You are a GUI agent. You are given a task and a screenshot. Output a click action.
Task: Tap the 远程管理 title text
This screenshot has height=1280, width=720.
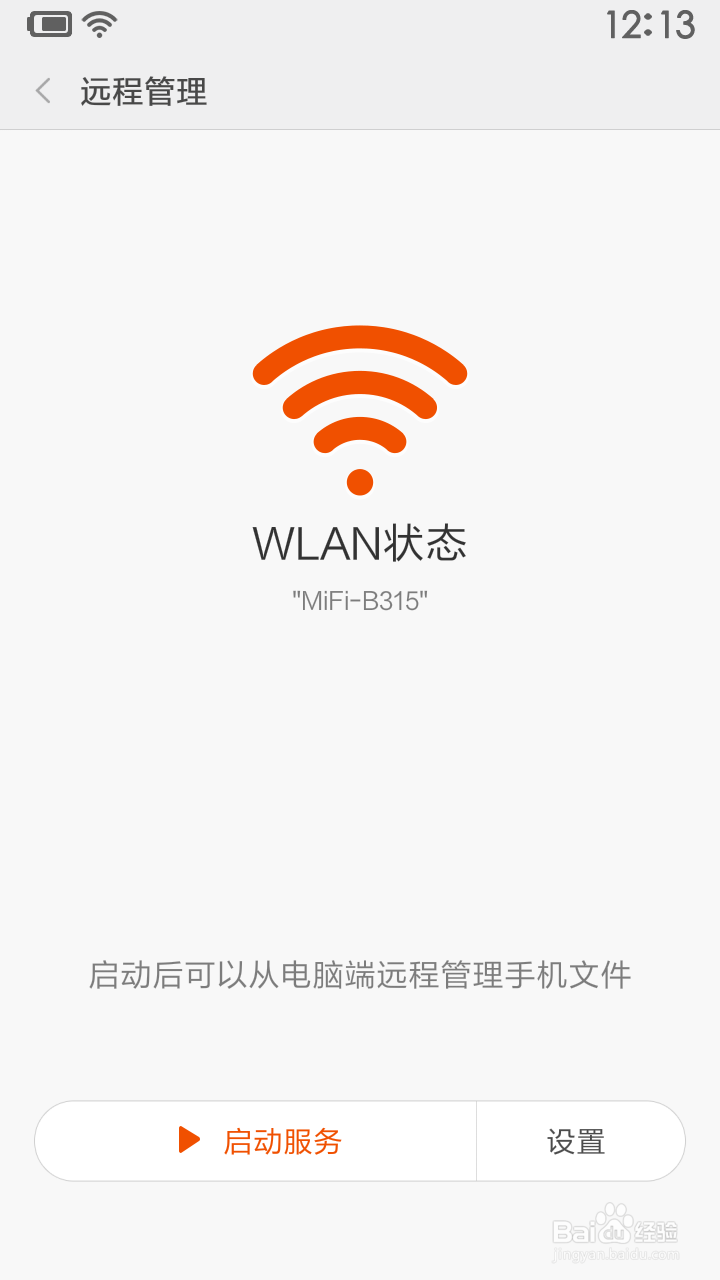[x=142, y=92]
